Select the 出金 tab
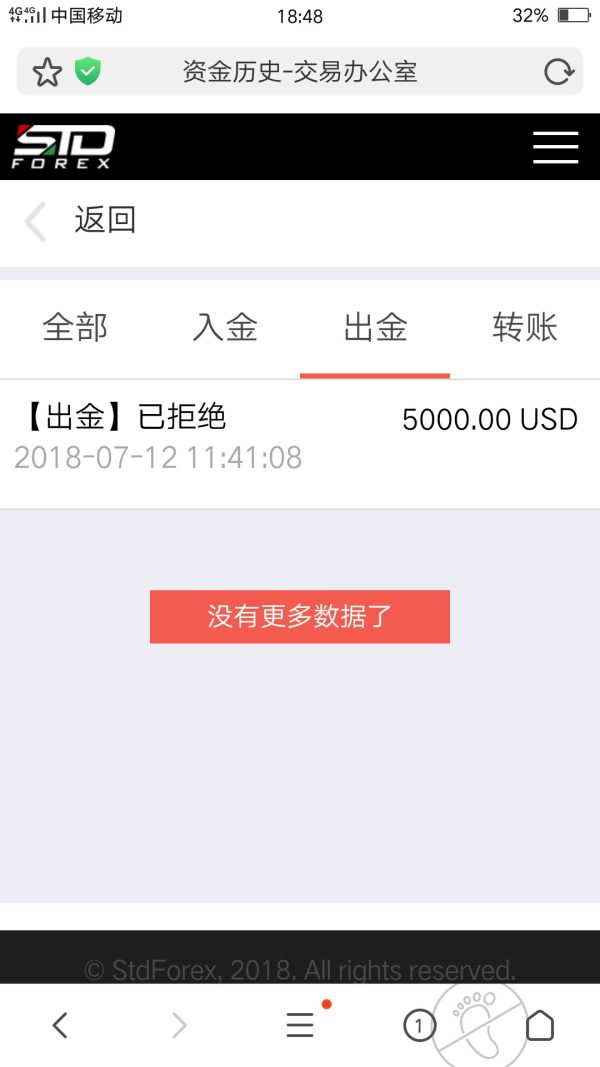 tap(375, 328)
